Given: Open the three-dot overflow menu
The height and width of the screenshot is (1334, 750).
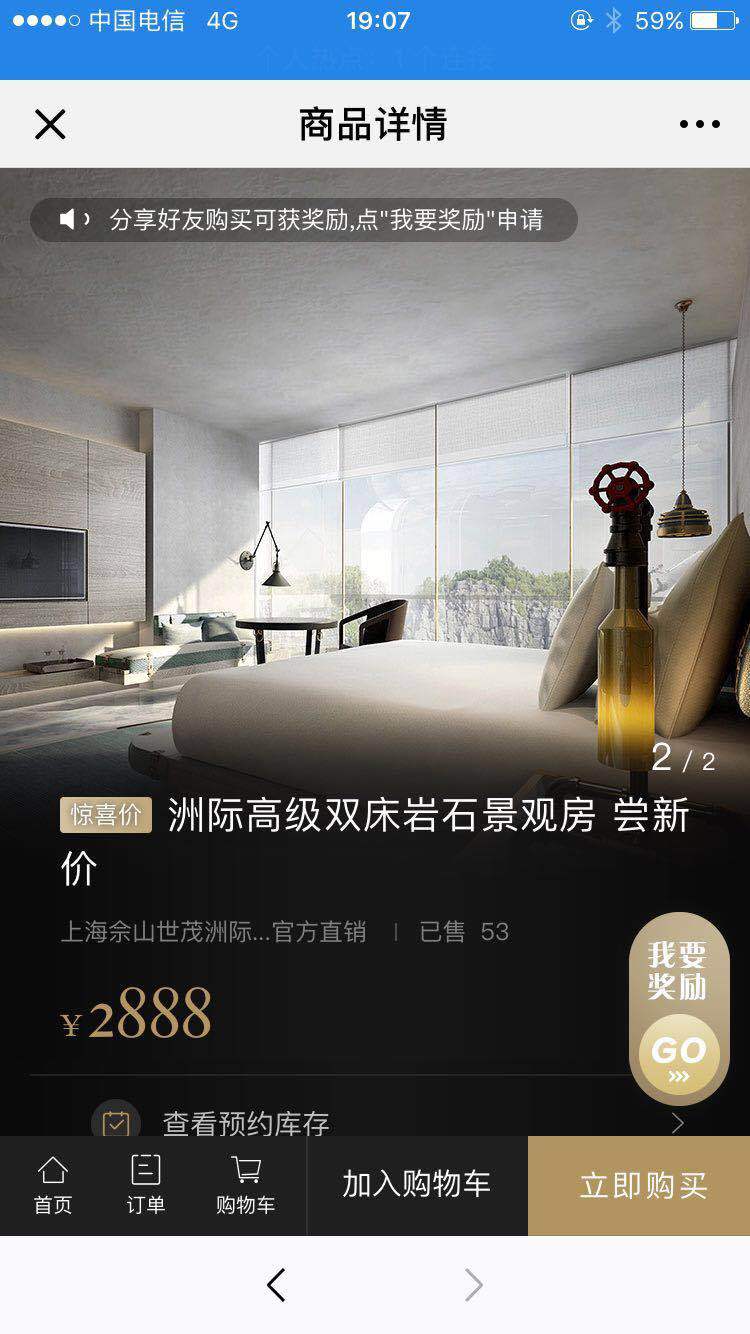Looking at the screenshot, I should (699, 125).
